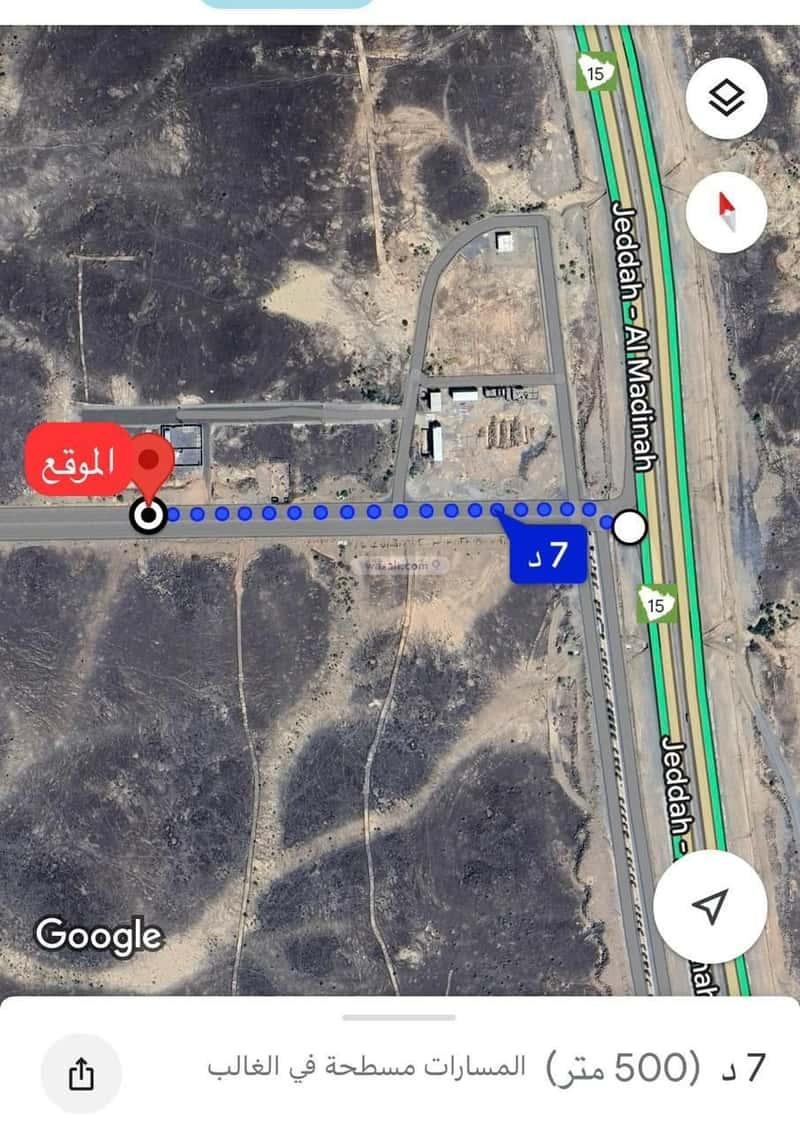Share this route
The height and width of the screenshot is (1130, 800).
81,1074
